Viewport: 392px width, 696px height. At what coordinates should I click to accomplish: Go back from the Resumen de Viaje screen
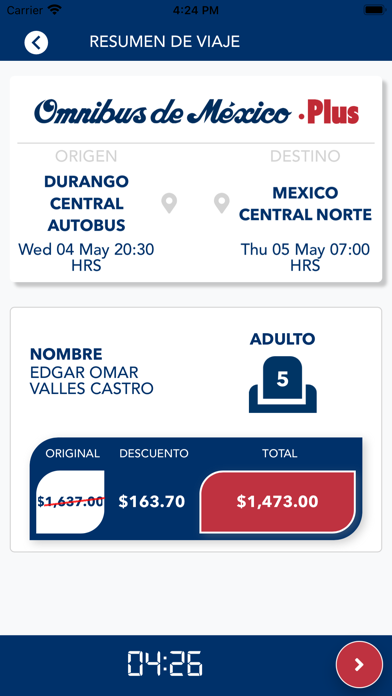36,43
